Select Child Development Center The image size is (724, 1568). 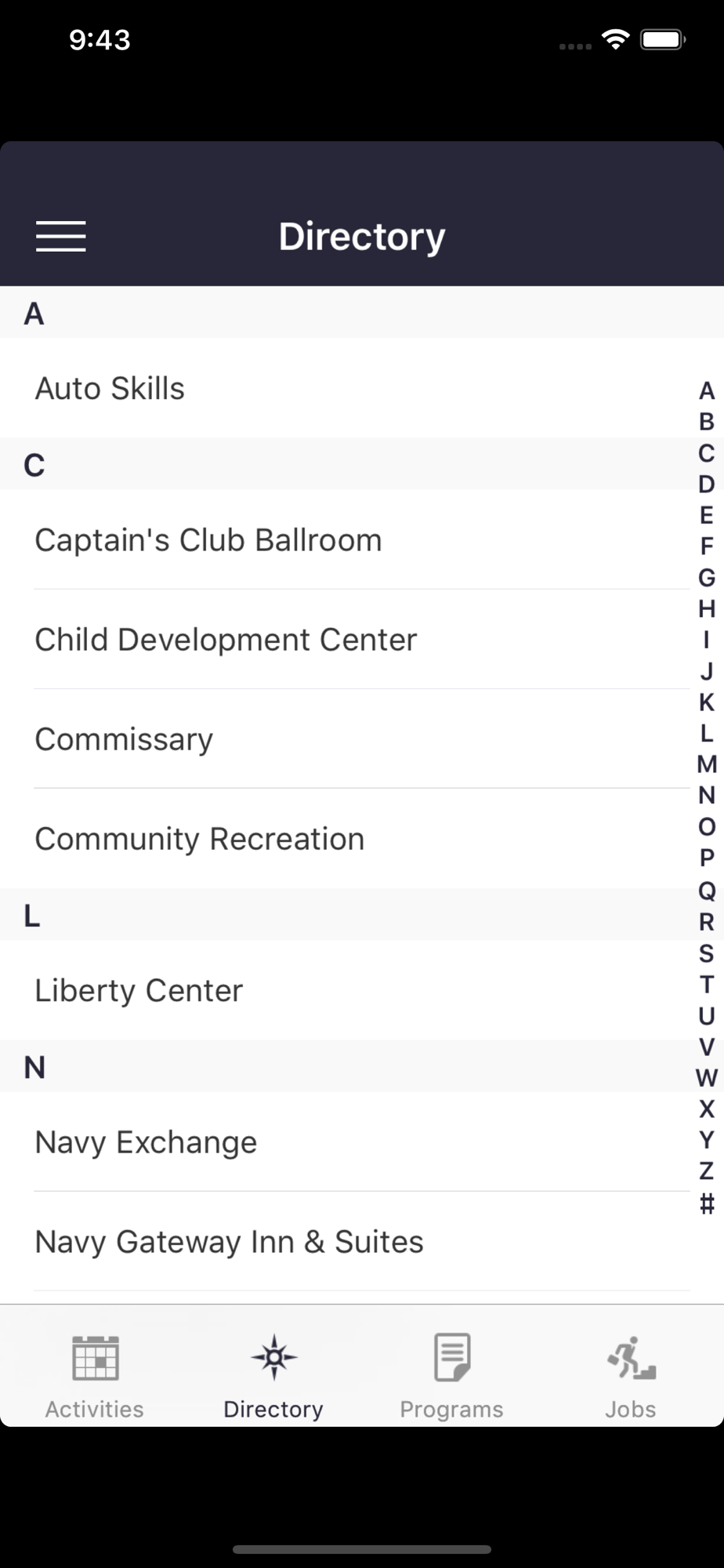[345, 639]
